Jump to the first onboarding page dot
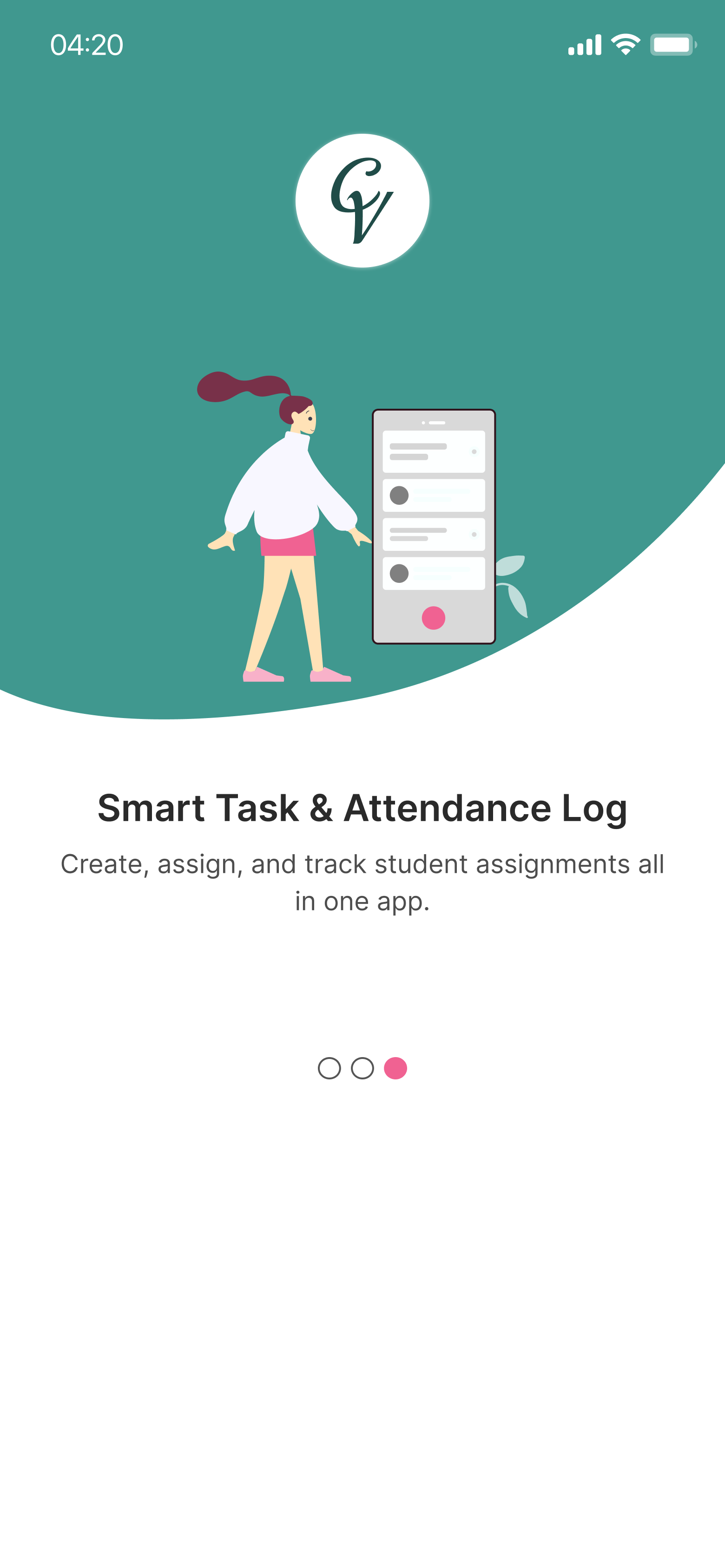The image size is (725, 1568). [329, 1068]
